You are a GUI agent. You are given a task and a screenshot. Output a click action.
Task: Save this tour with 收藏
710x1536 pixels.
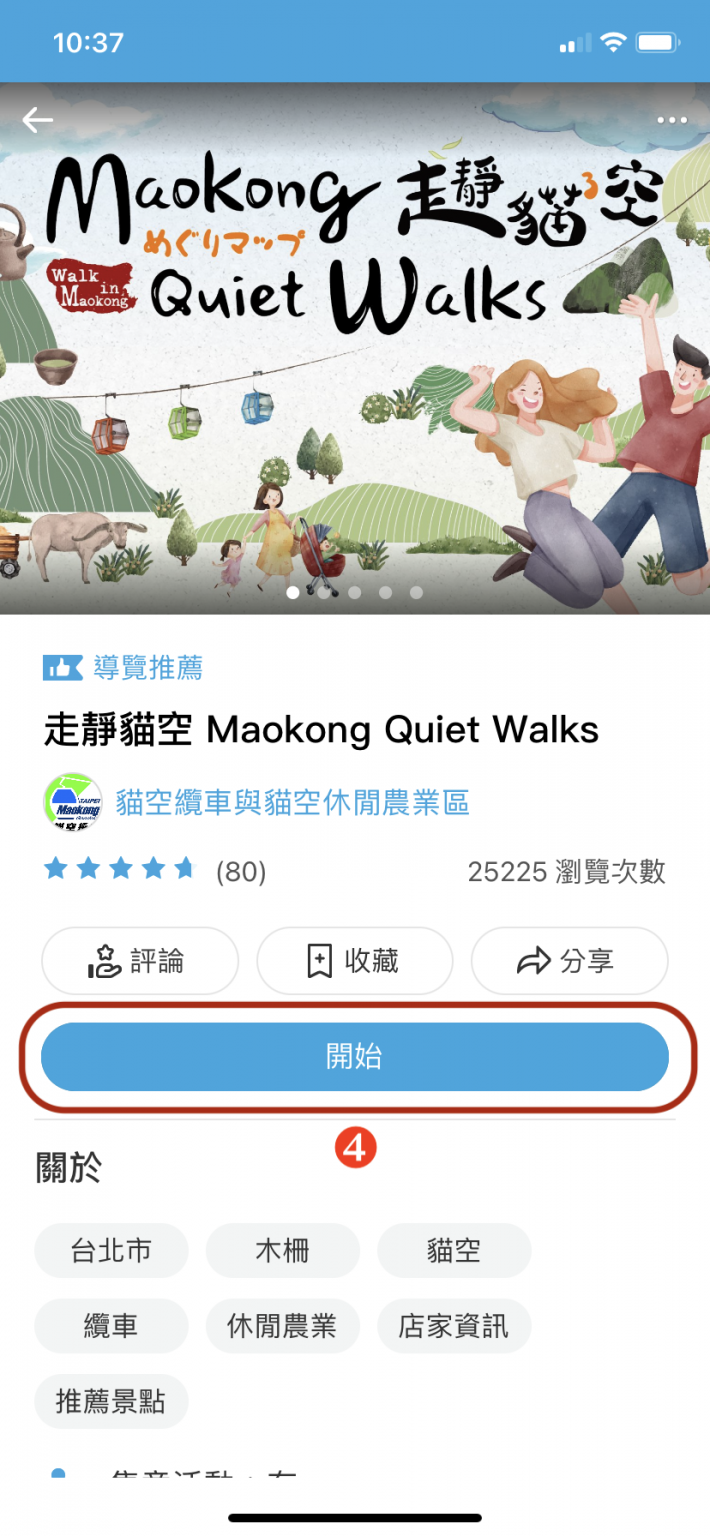(354, 961)
